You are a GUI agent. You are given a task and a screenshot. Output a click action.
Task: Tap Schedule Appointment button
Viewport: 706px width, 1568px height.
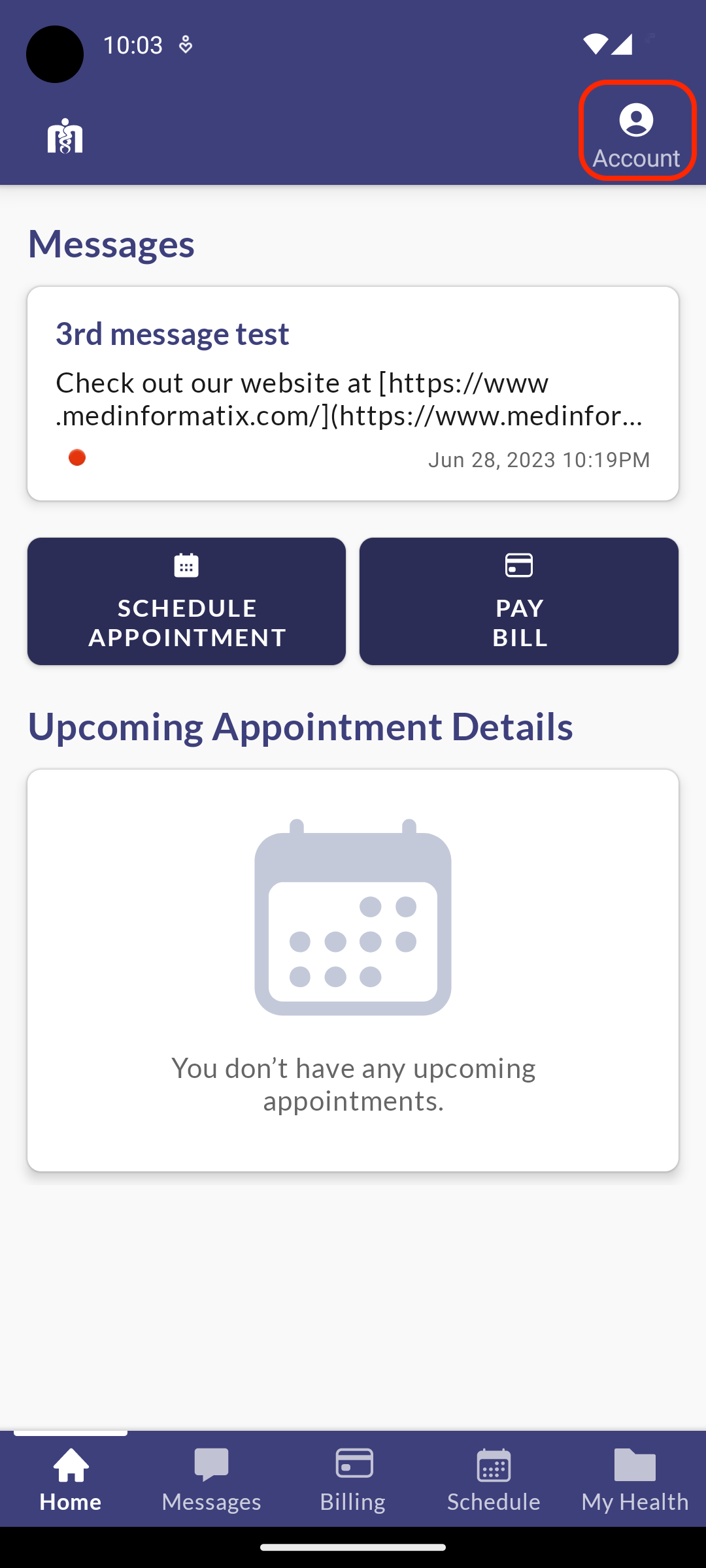[x=187, y=601]
